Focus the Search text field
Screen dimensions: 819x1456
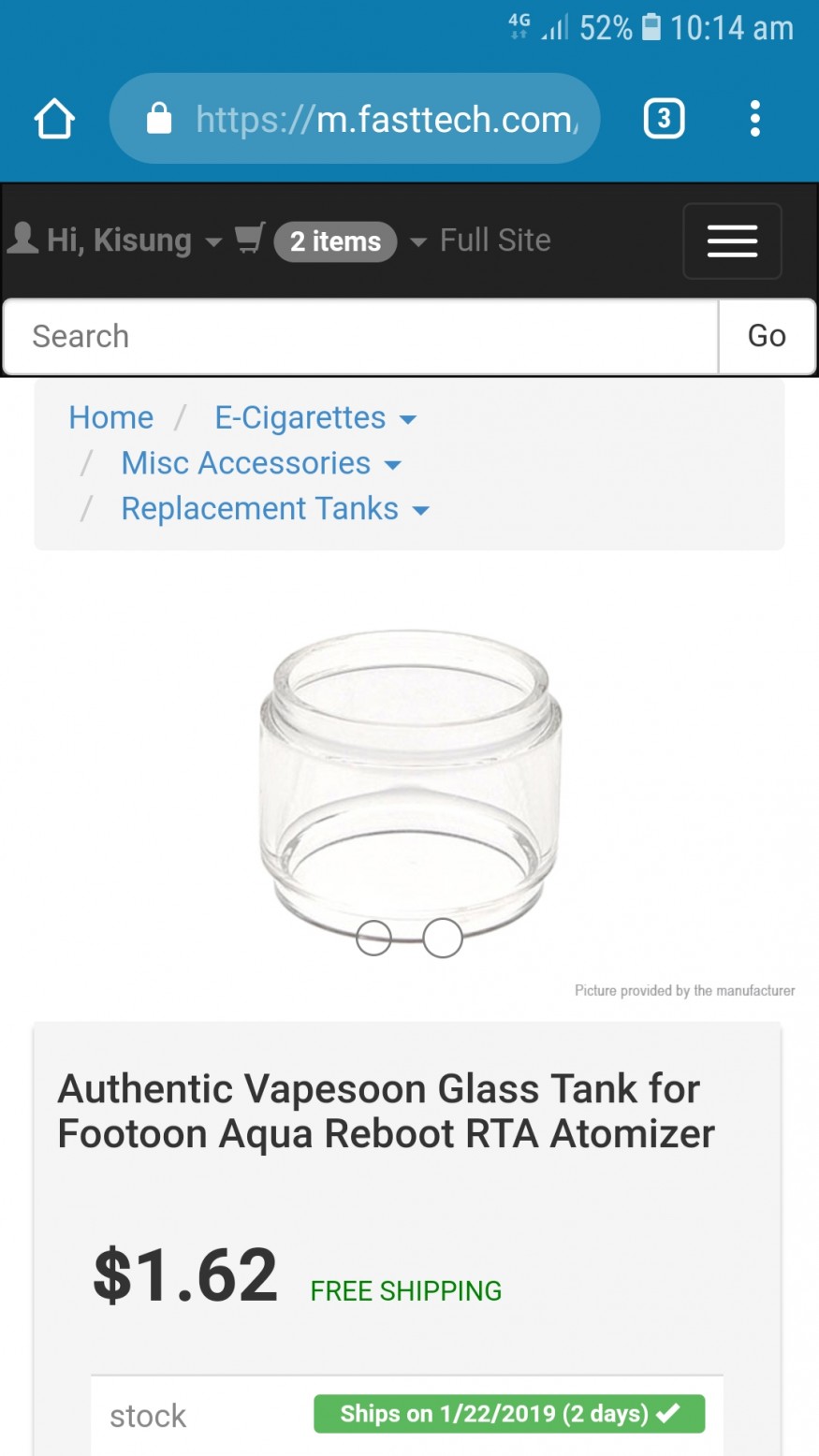(x=360, y=337)
